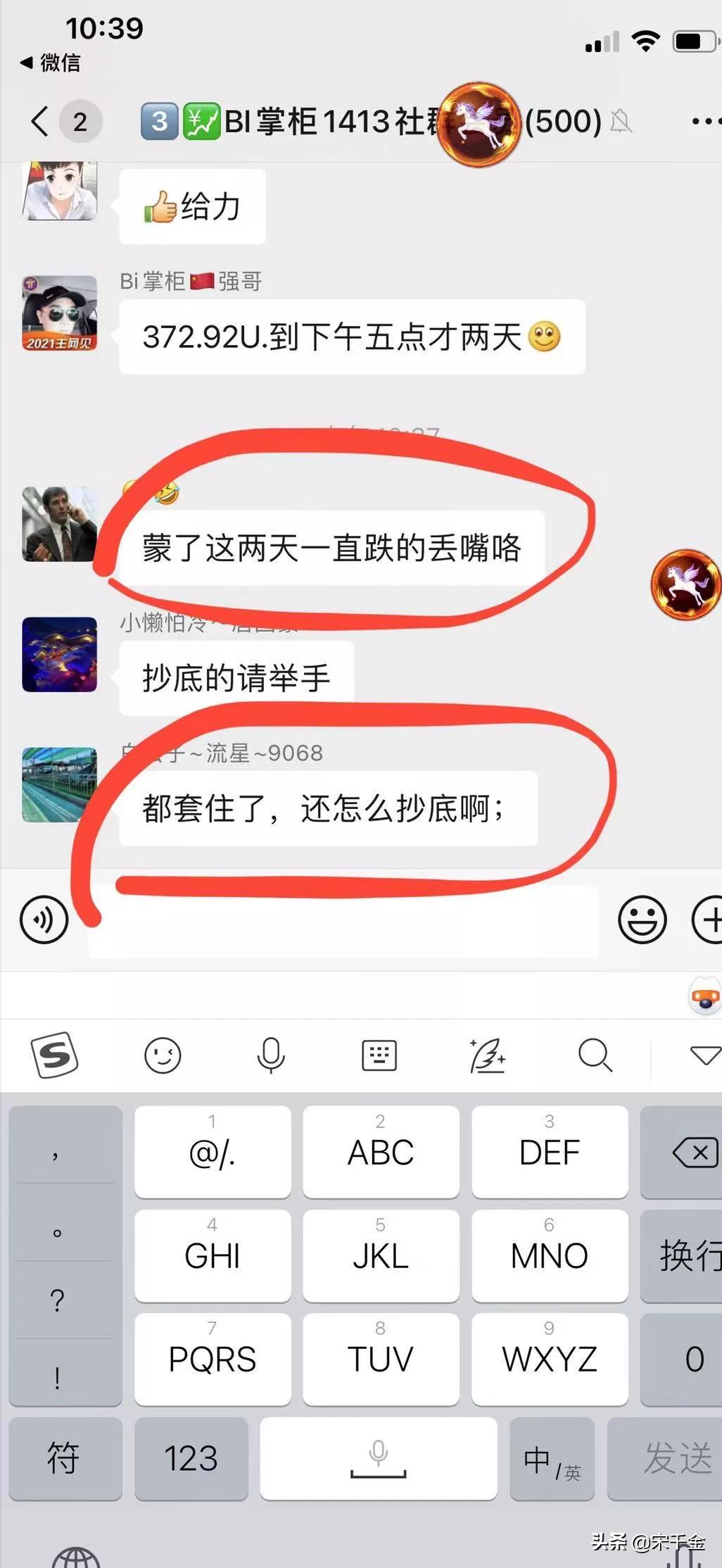Tap the hold-to-talk voice icon beside input field
722x1568 pixels.
[x=44, y=920]
